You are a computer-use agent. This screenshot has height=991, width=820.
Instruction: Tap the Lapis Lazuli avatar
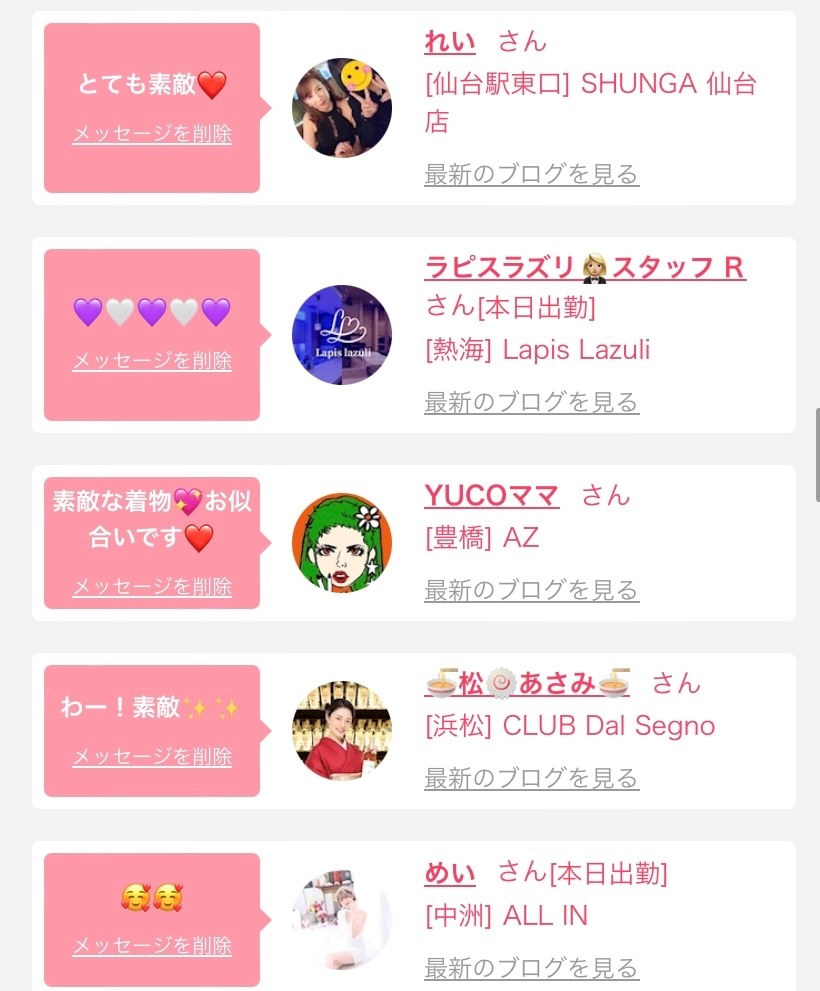click(342, 335)
